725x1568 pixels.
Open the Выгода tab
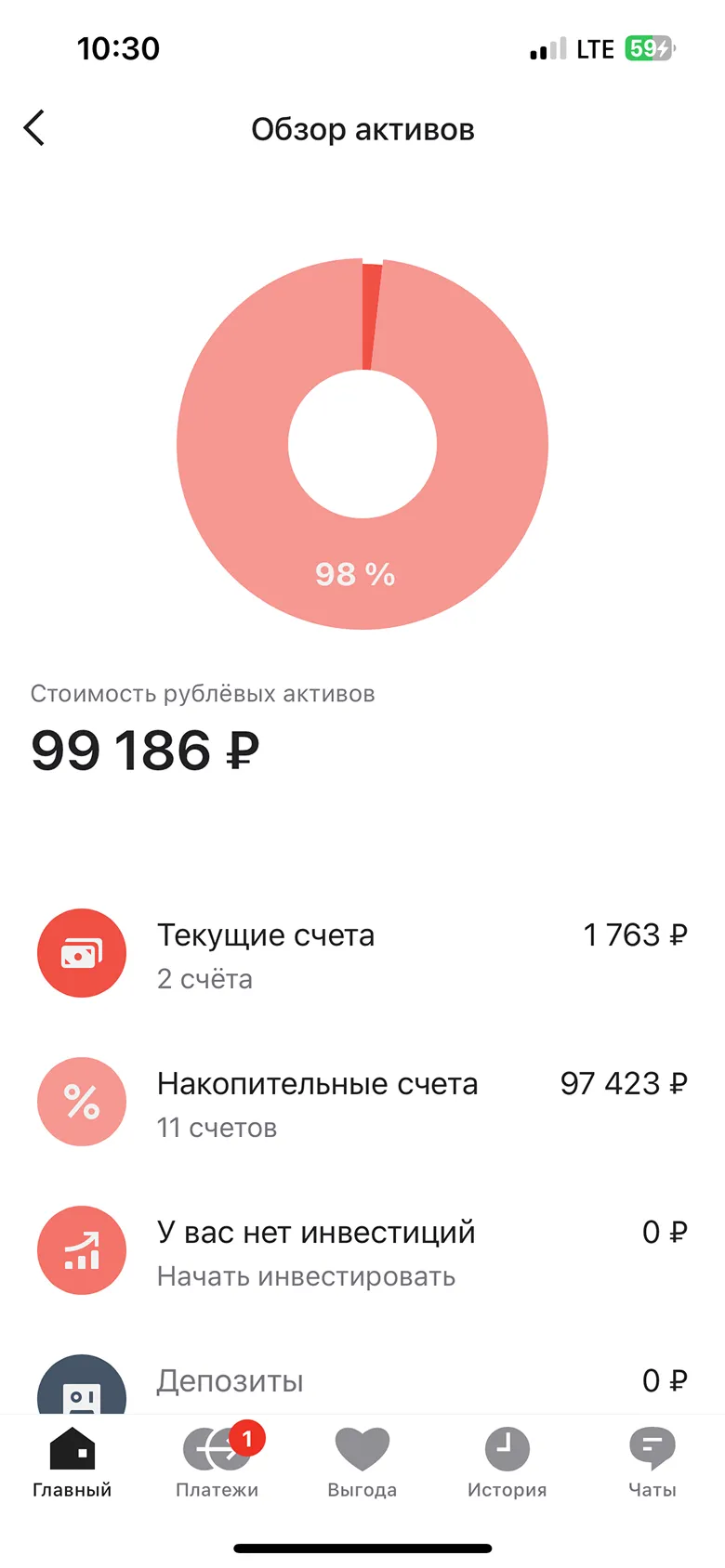tap(362, 1464)
